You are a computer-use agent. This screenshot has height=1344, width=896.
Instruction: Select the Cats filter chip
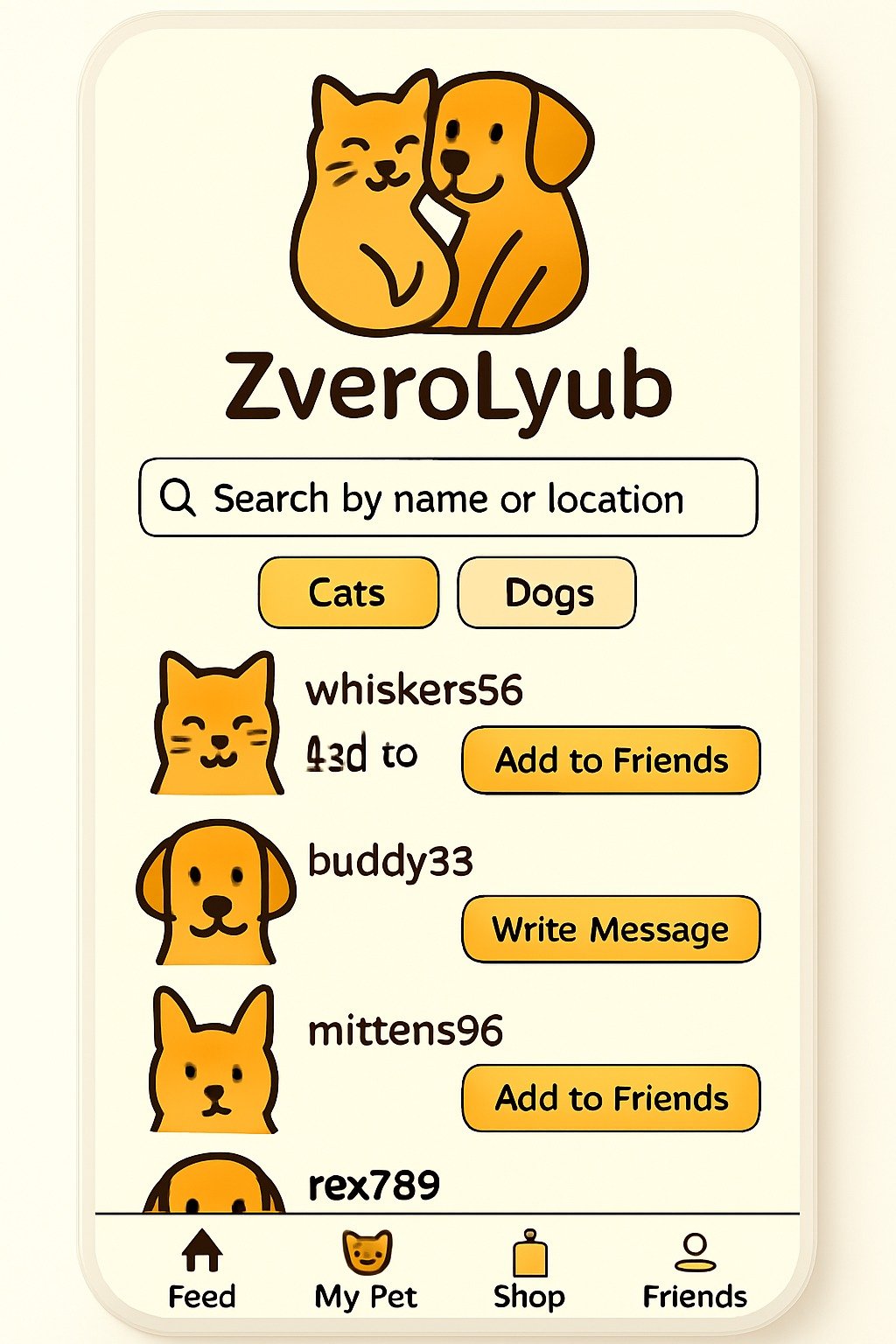[348, 592]
